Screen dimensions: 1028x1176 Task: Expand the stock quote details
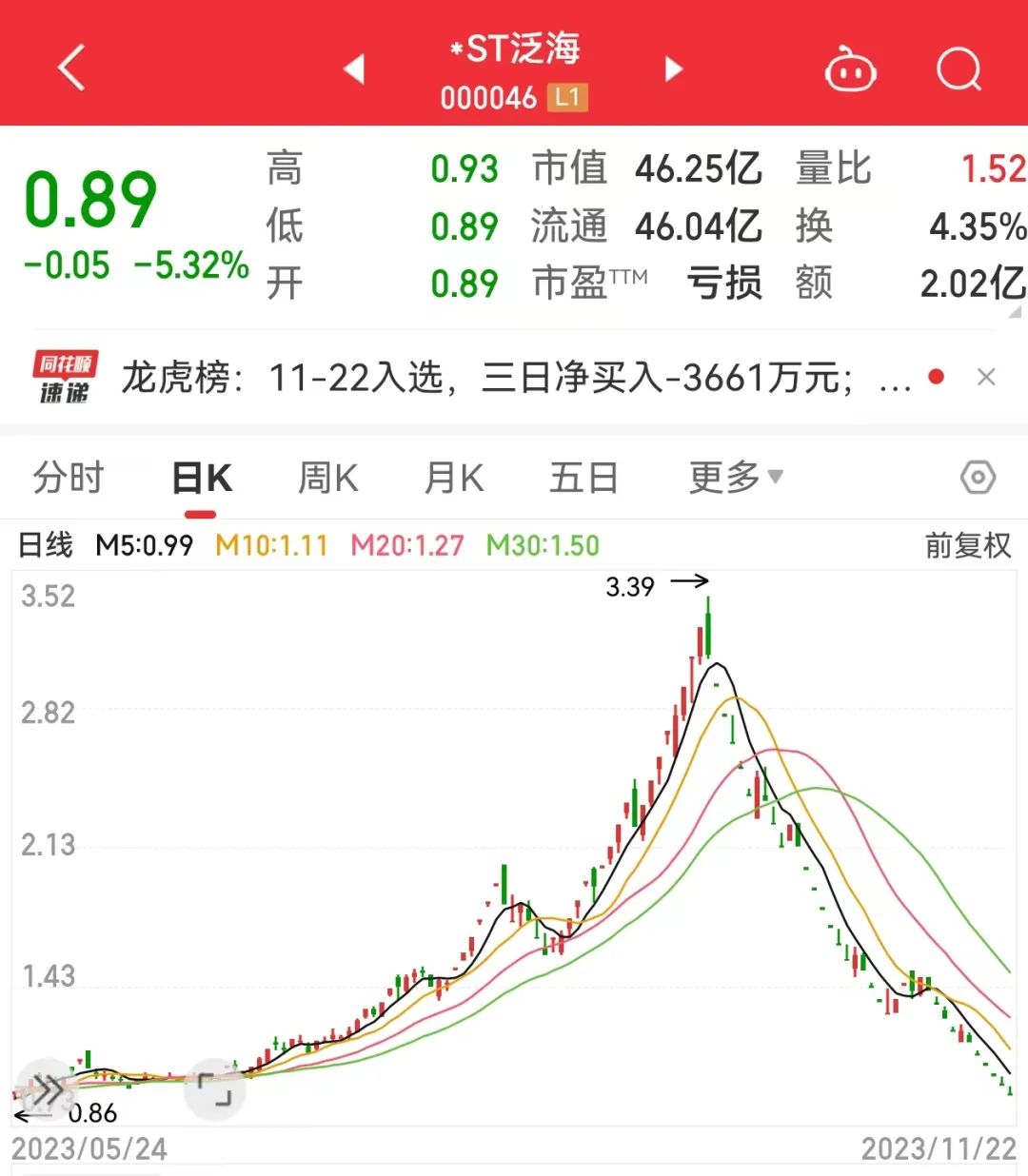click(x=1015, y=311)
